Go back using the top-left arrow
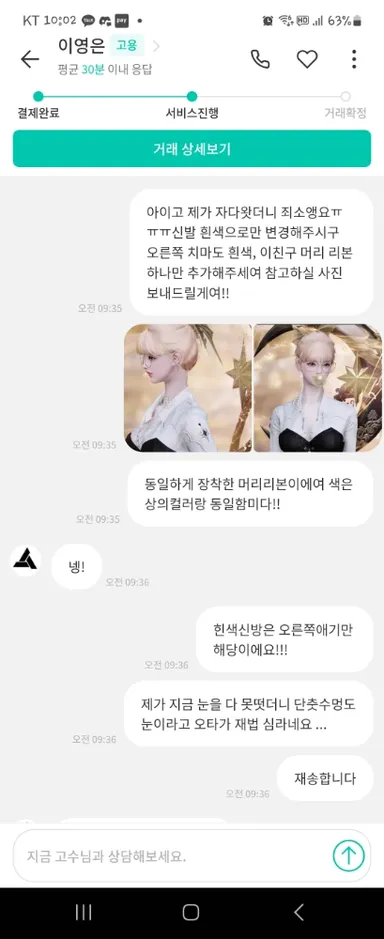The width and height of the screenshot is (384, 939). point(29,59)
